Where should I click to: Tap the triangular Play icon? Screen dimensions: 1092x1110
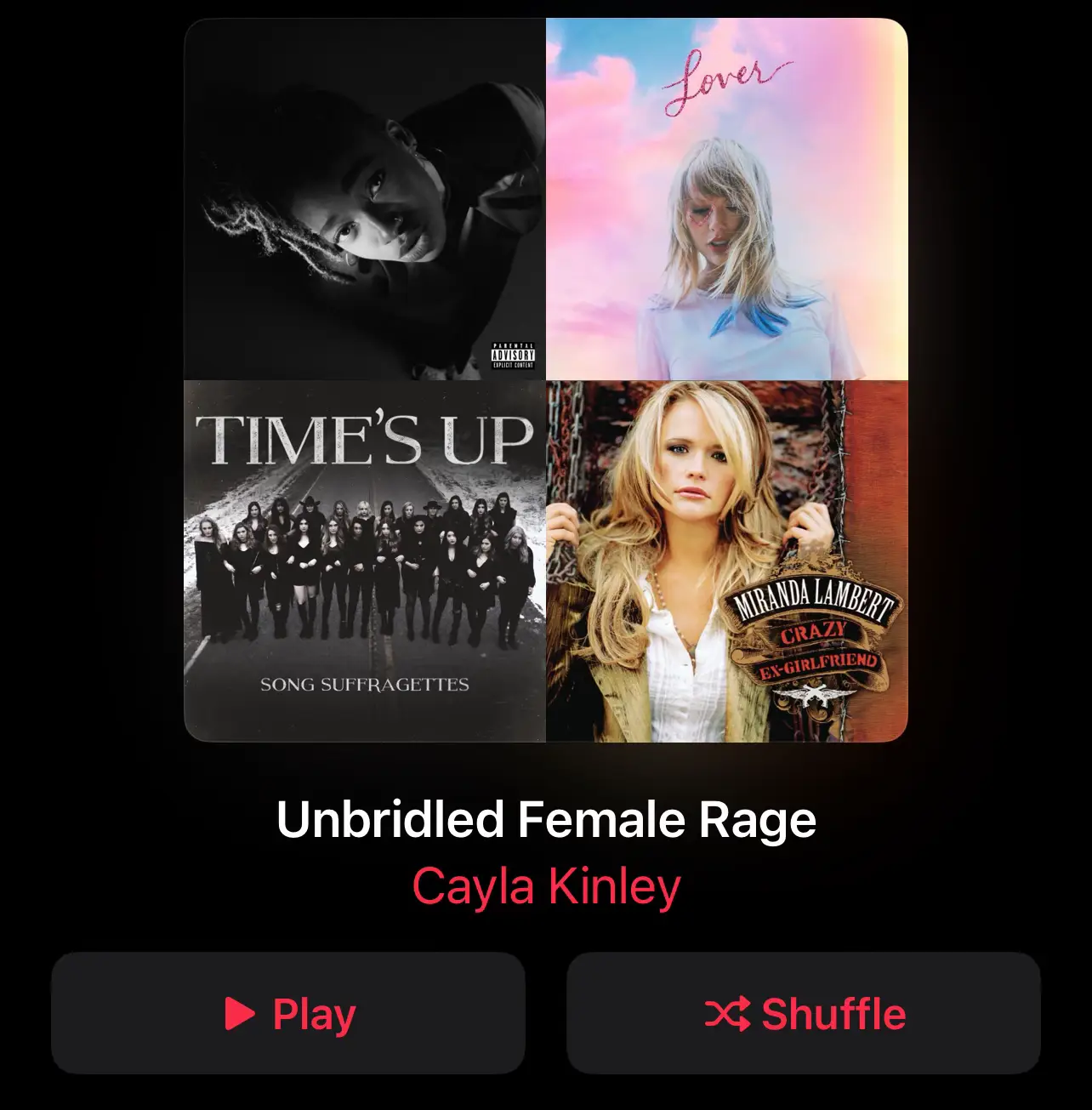[x=242, y=1012]
